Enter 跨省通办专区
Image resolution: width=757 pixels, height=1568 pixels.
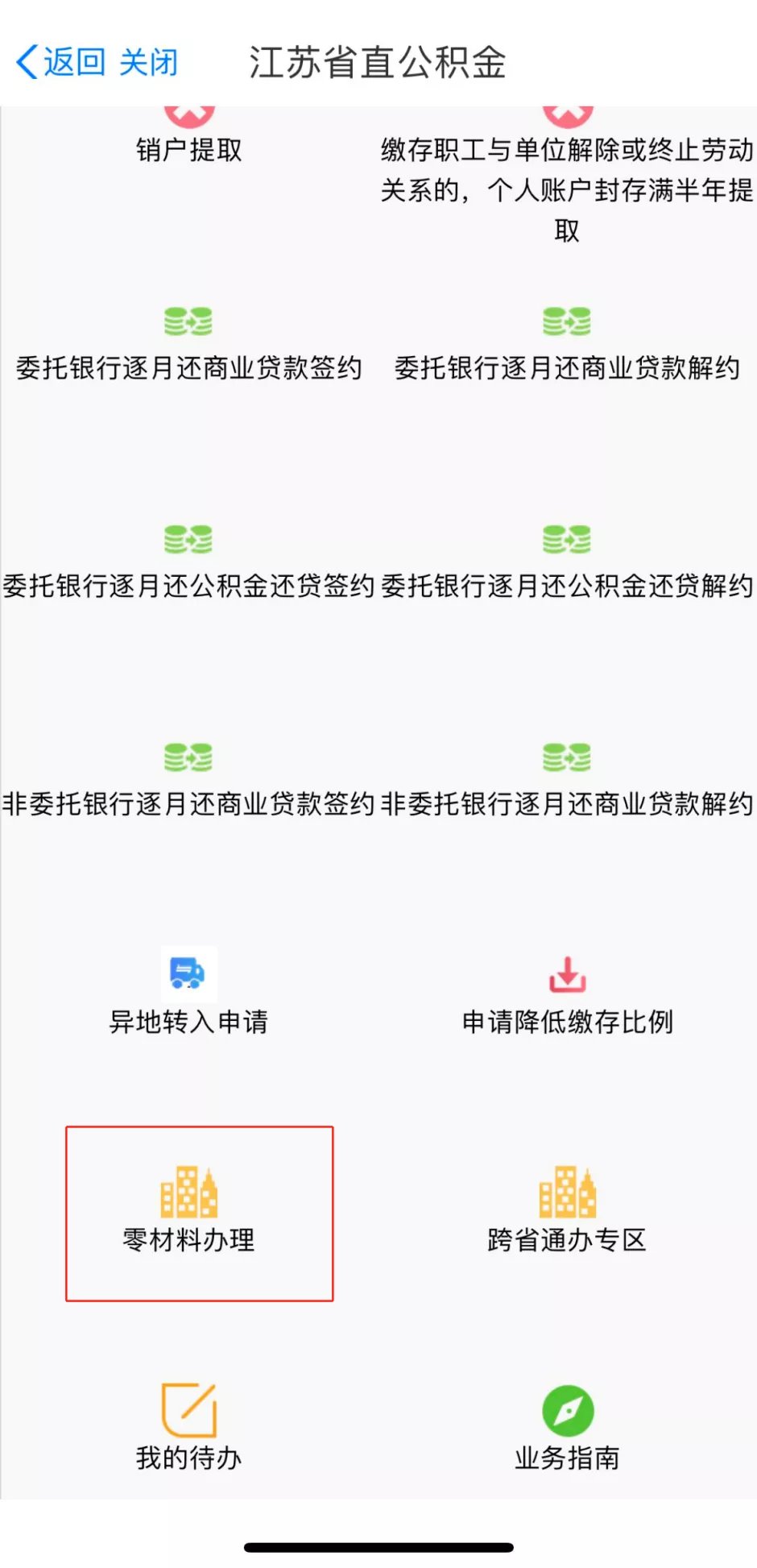click(x=567, y=1213)
